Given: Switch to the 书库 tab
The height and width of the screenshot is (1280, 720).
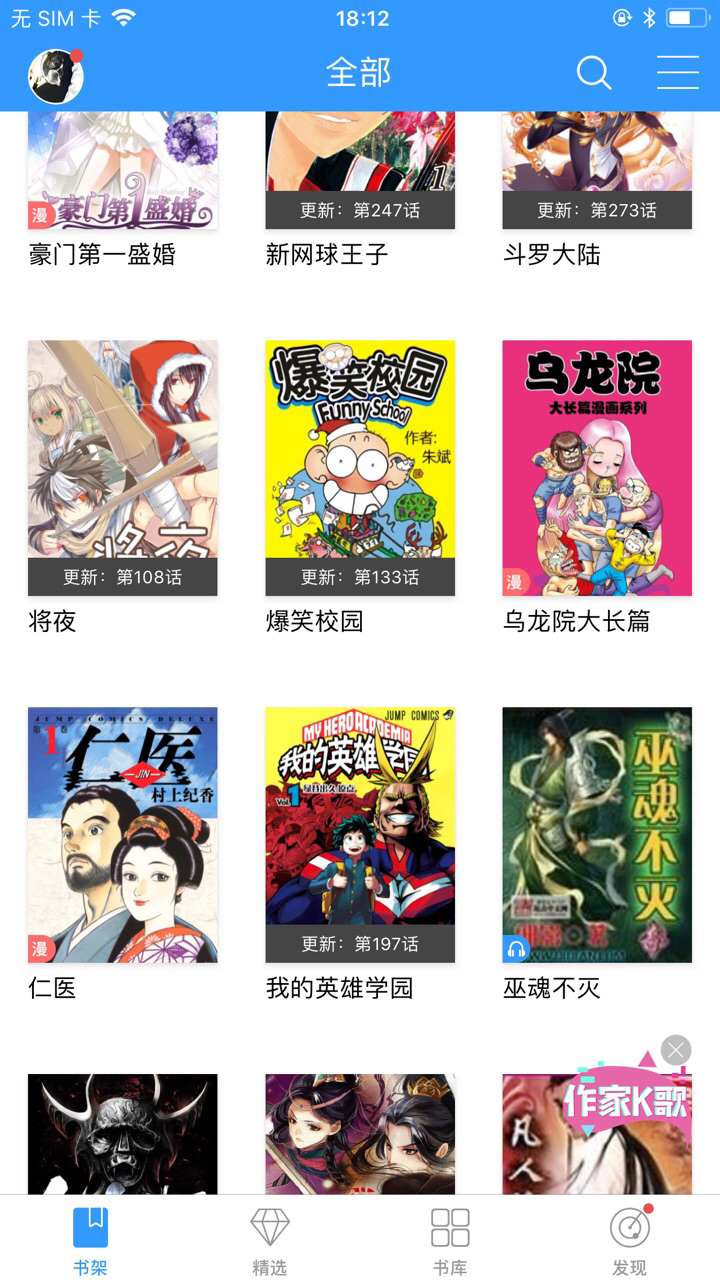Looking at the screenshot, I should (x=450, y=1240).
